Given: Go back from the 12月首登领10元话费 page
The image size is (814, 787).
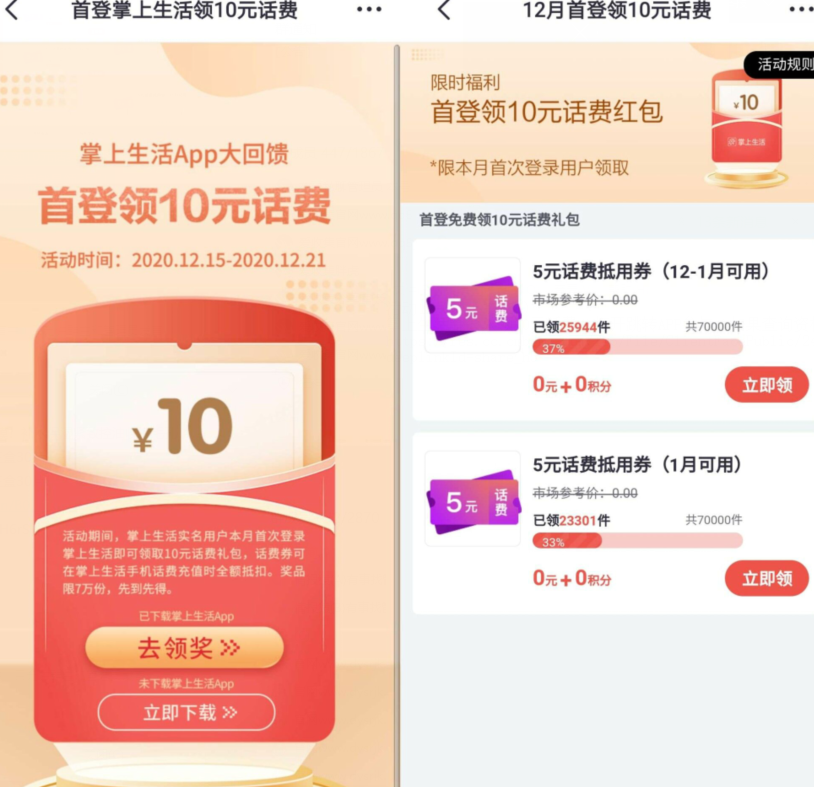Looking at the screenshot, I should (x=445, y=11).
